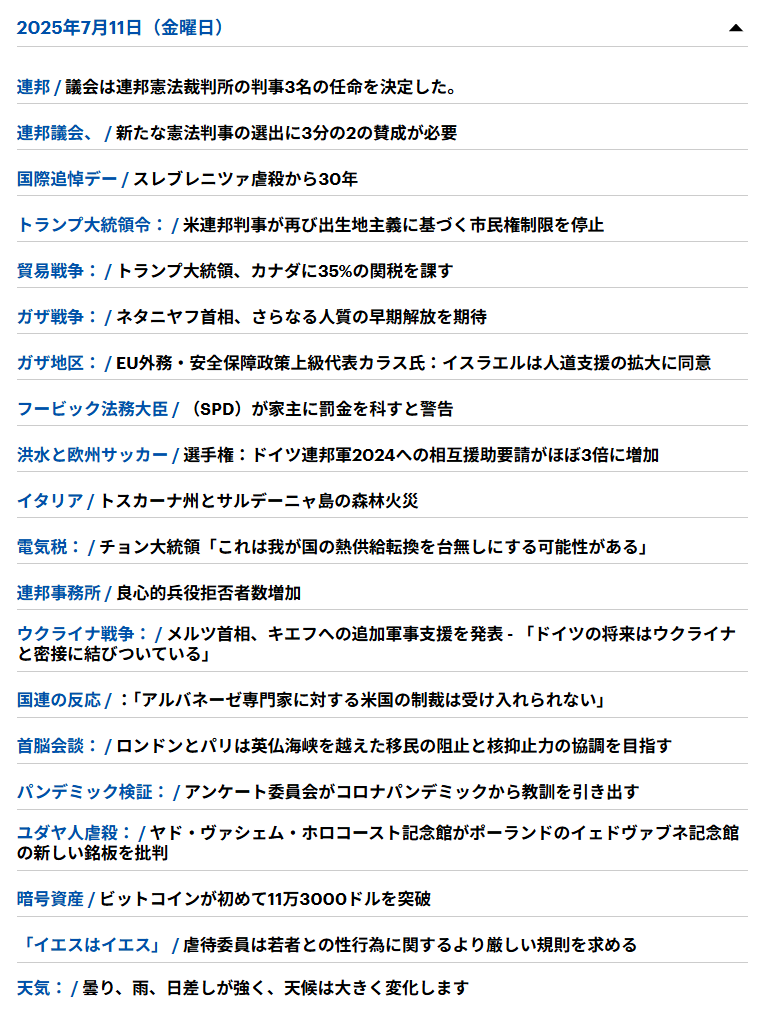The image size is (763, 1009).
Task: Collapse the 2025年7月11日 section arrow
Action: click(735, 28)
